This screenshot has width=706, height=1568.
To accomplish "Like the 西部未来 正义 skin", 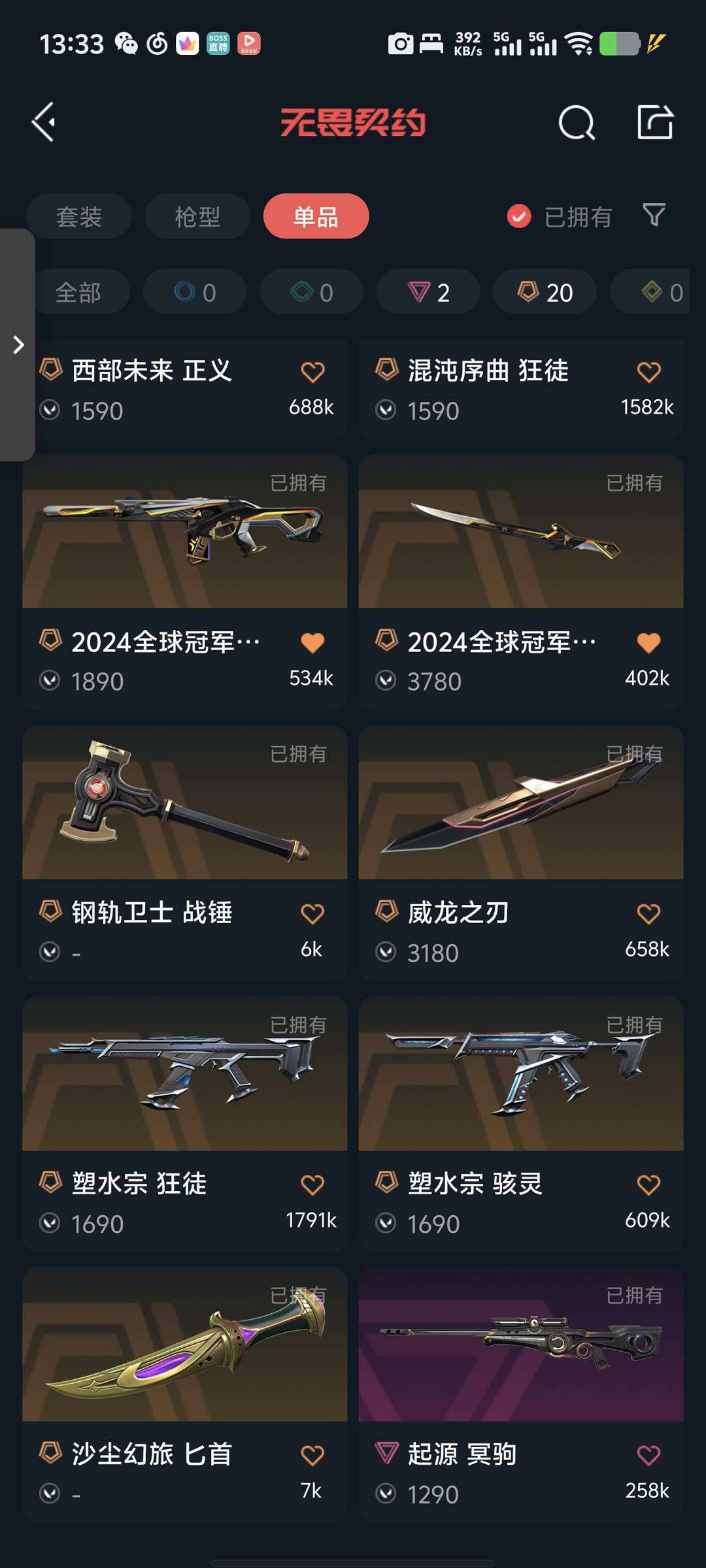I will pyautogui.click(x=312, y=372).
